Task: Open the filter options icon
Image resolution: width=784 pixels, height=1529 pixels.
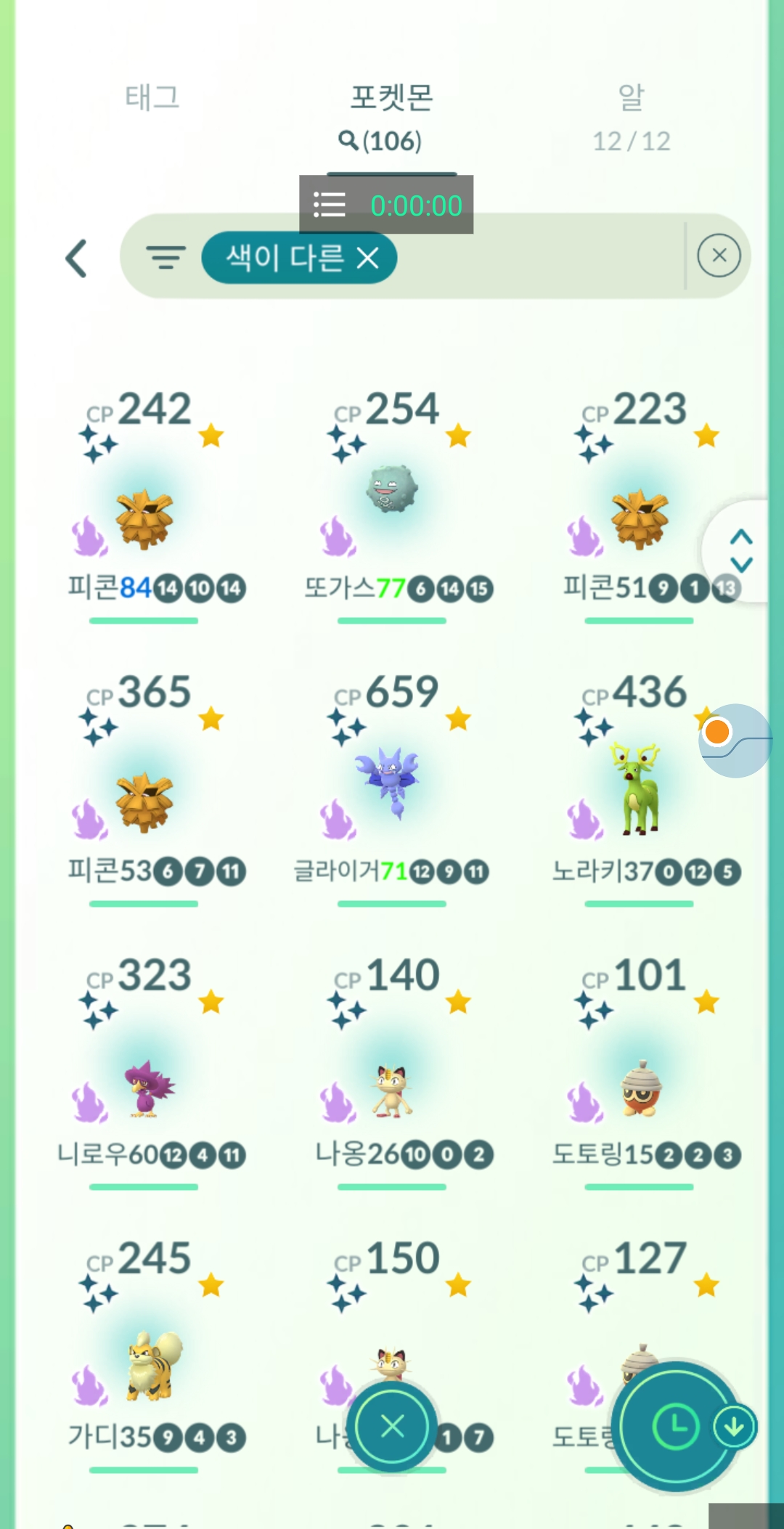Action: (x=166, y=258)
